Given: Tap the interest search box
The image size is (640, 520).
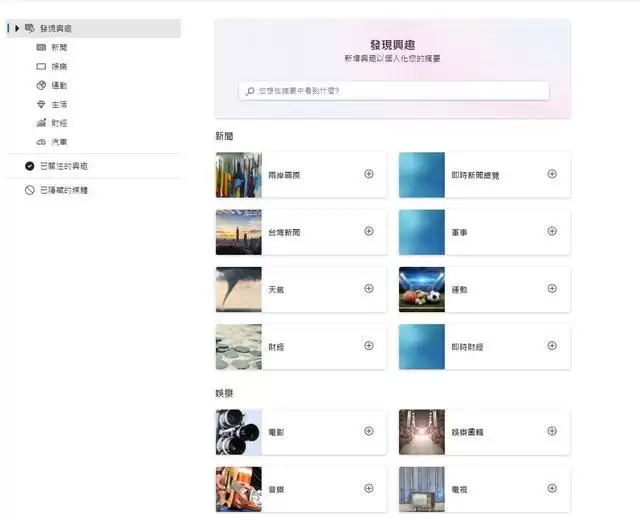Looking at the screenshot, I should [394, 91].
